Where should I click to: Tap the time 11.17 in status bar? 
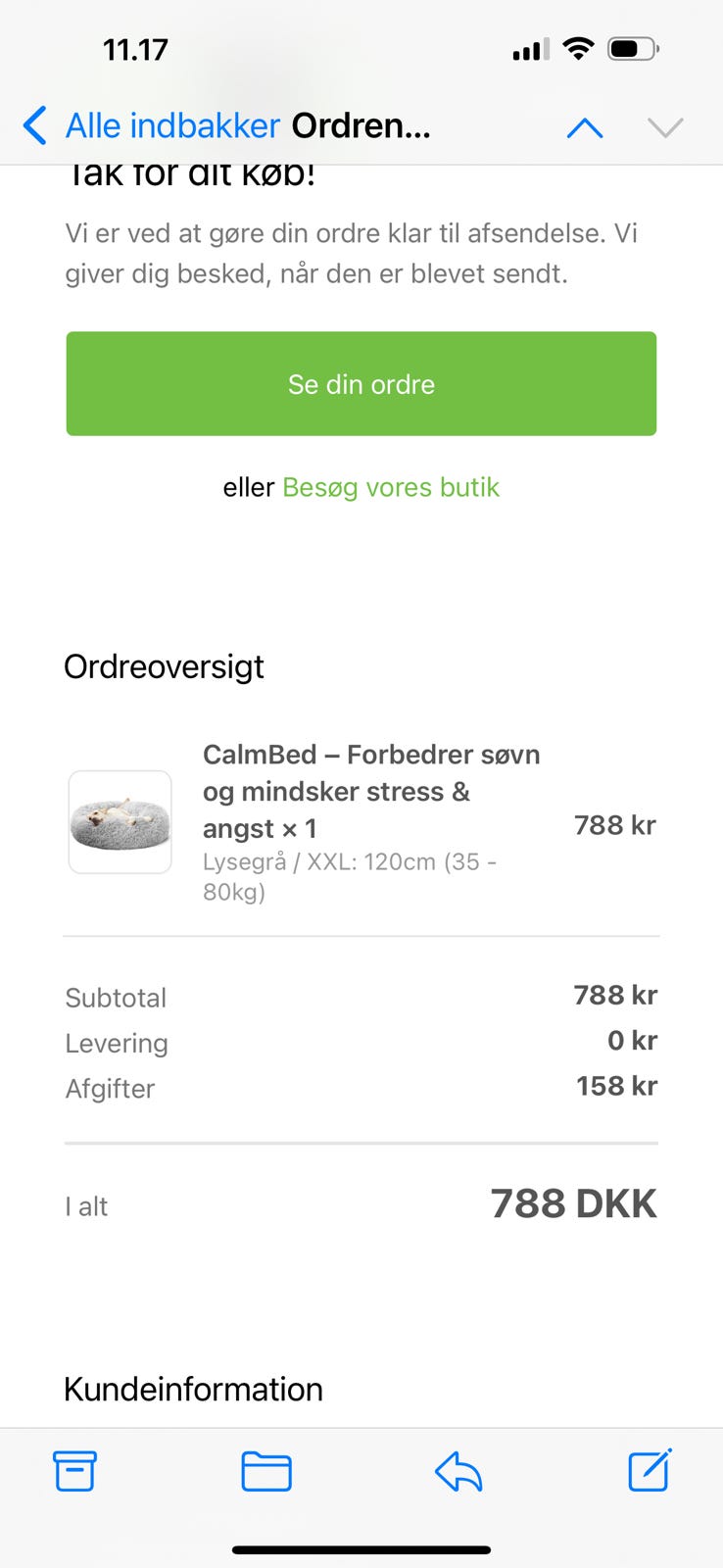[136, 49]
